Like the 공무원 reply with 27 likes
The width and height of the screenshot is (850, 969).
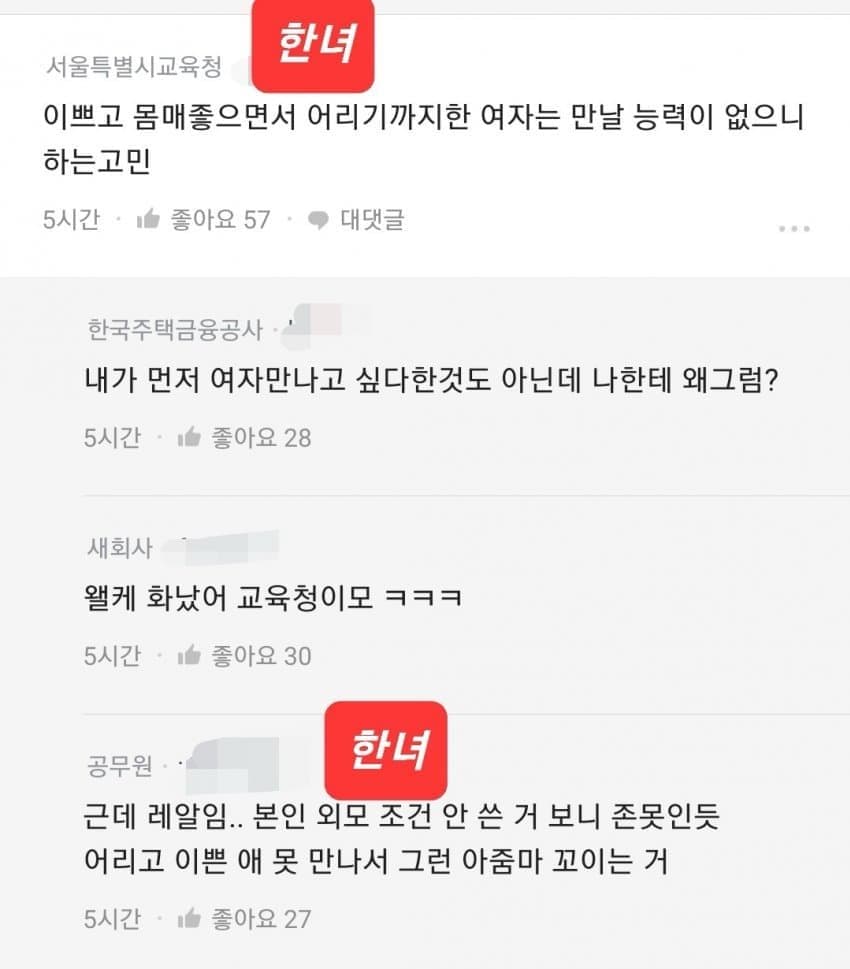pyautogui.click(x=190, y=919)
